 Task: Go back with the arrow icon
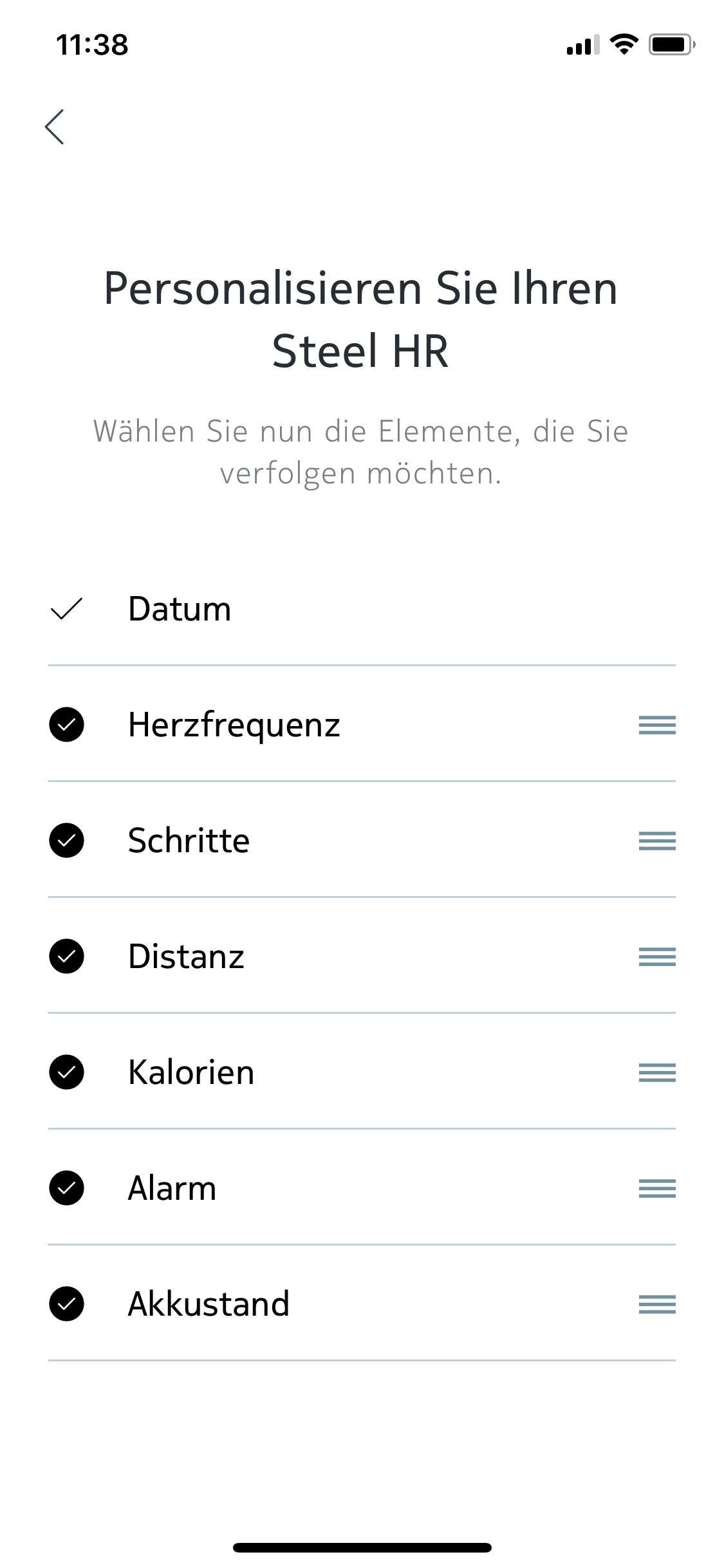click(x=55, y=127)
